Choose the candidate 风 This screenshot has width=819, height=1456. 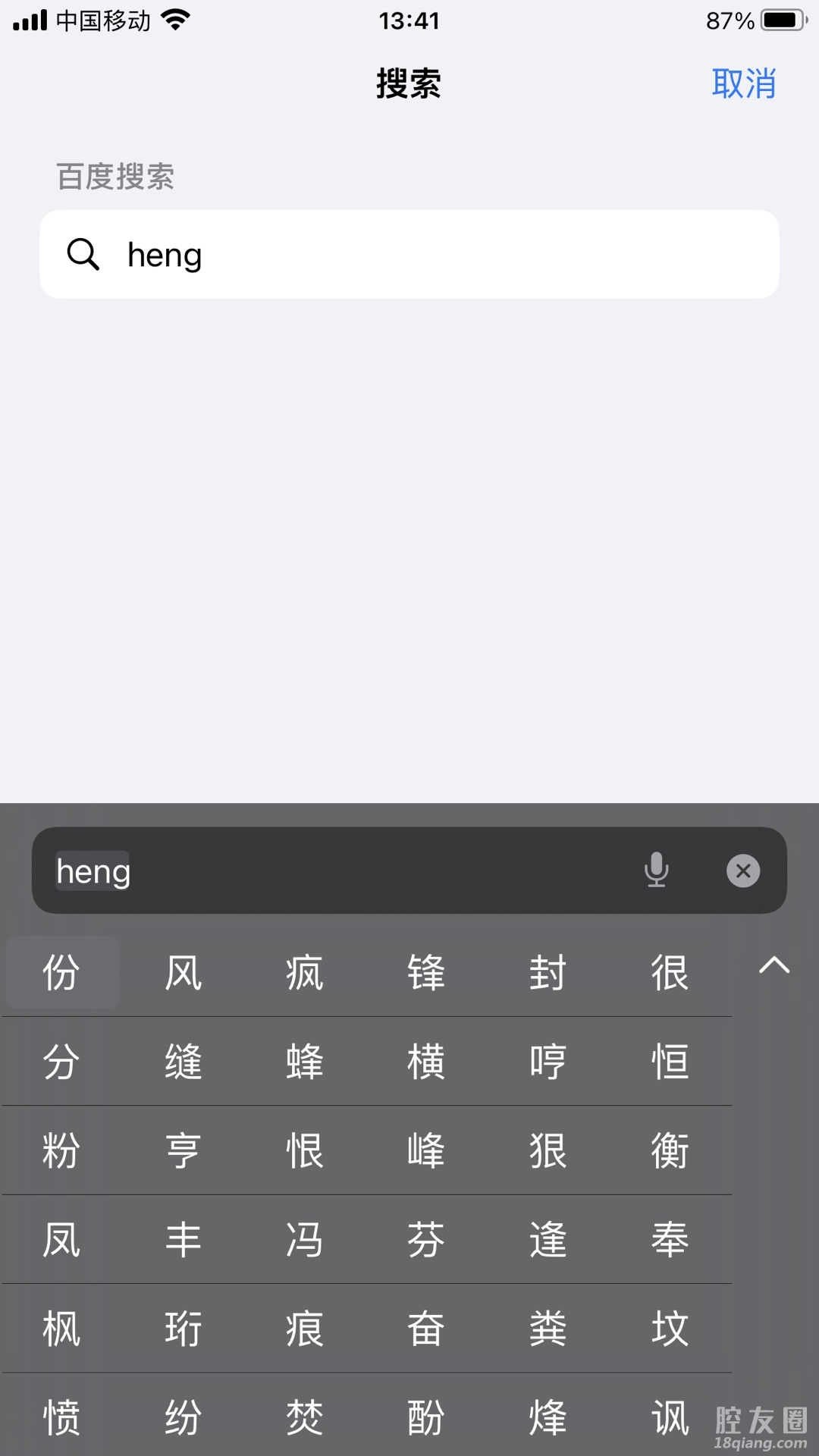point(184,973)
